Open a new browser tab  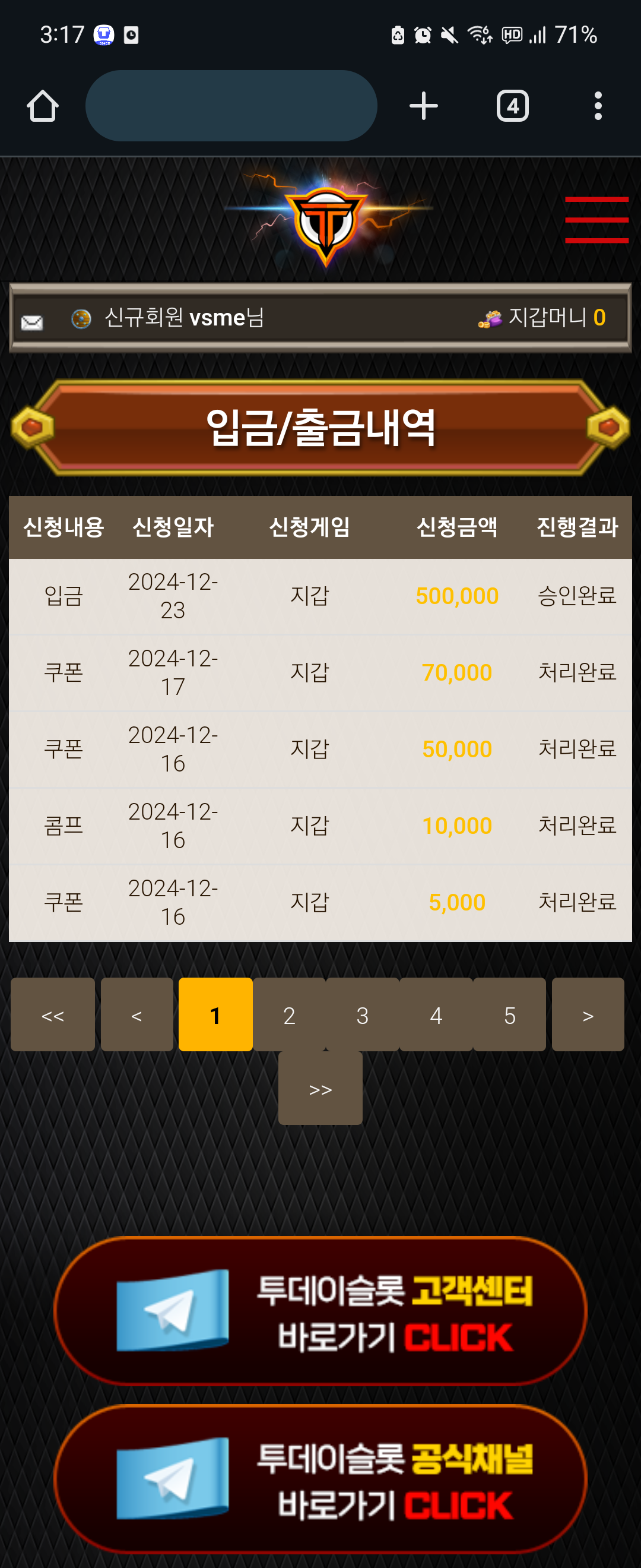point(423,106)
